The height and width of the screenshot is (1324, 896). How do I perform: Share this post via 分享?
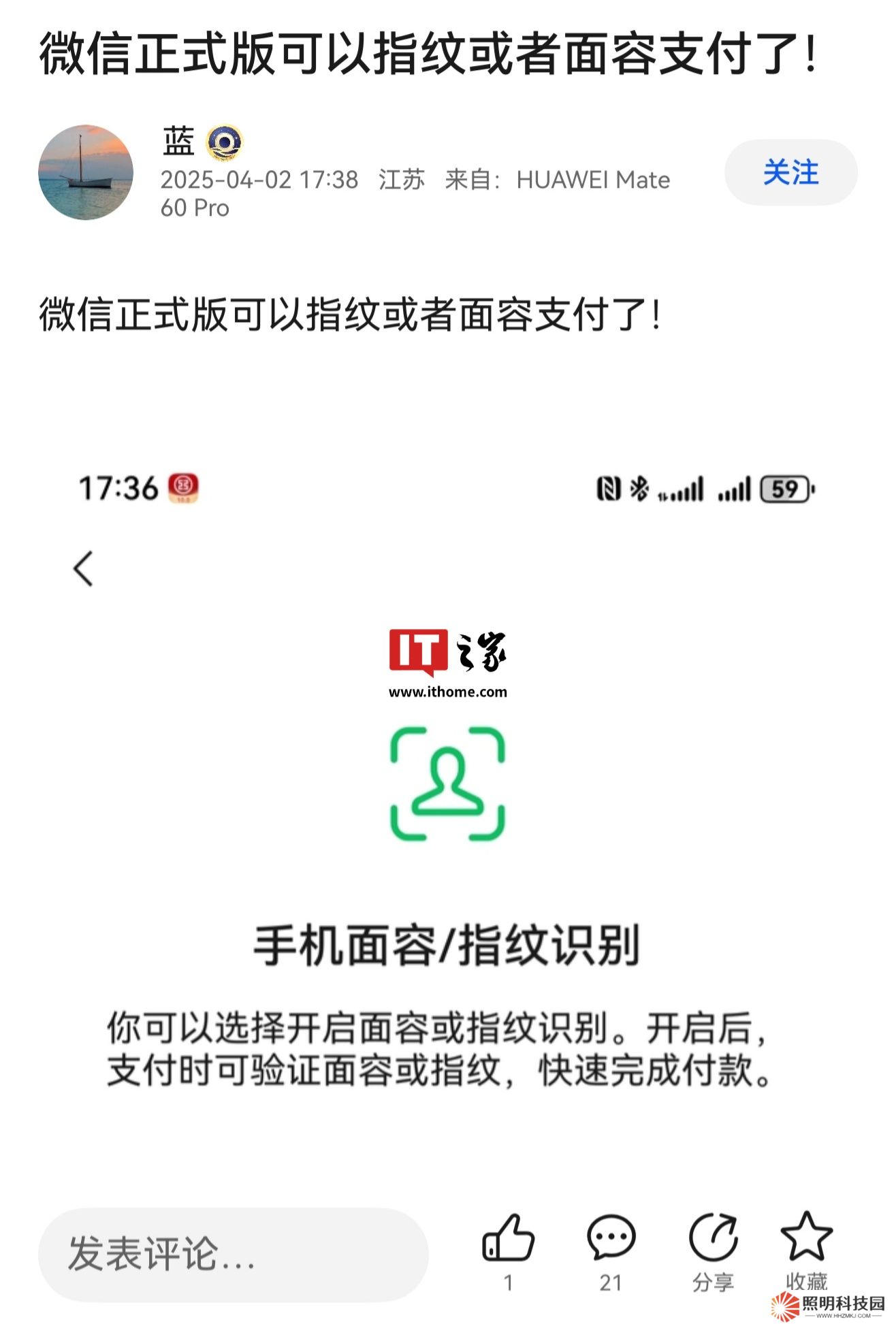click(713, 1239)
